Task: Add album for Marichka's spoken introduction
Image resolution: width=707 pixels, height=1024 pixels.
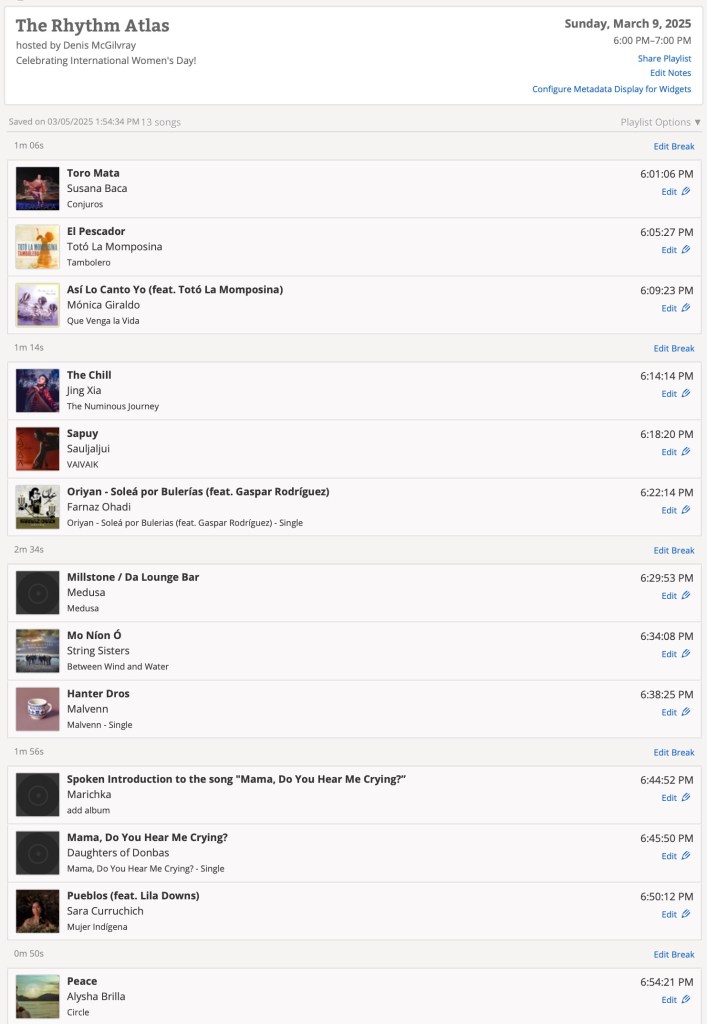Action: click(88, 810)
